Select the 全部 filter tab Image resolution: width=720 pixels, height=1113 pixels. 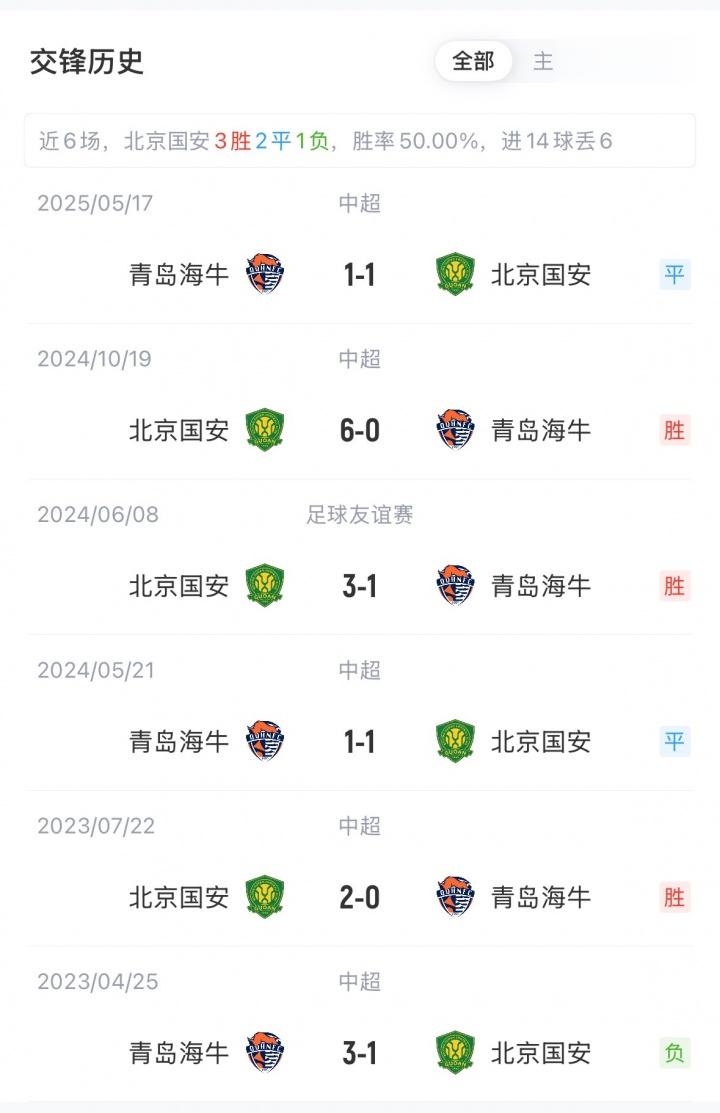[474, 61]
